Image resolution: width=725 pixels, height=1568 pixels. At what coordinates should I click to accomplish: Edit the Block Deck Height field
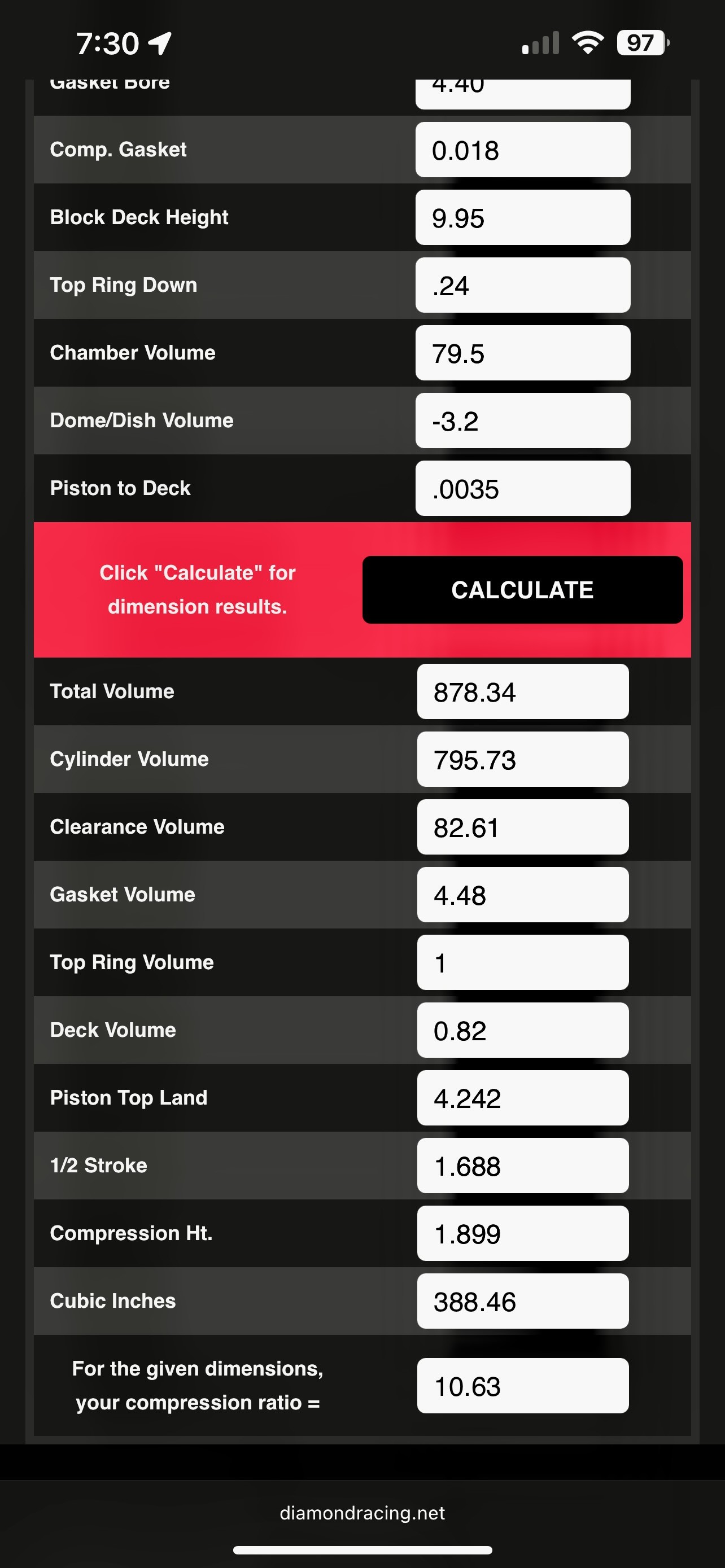coord(522,217)
